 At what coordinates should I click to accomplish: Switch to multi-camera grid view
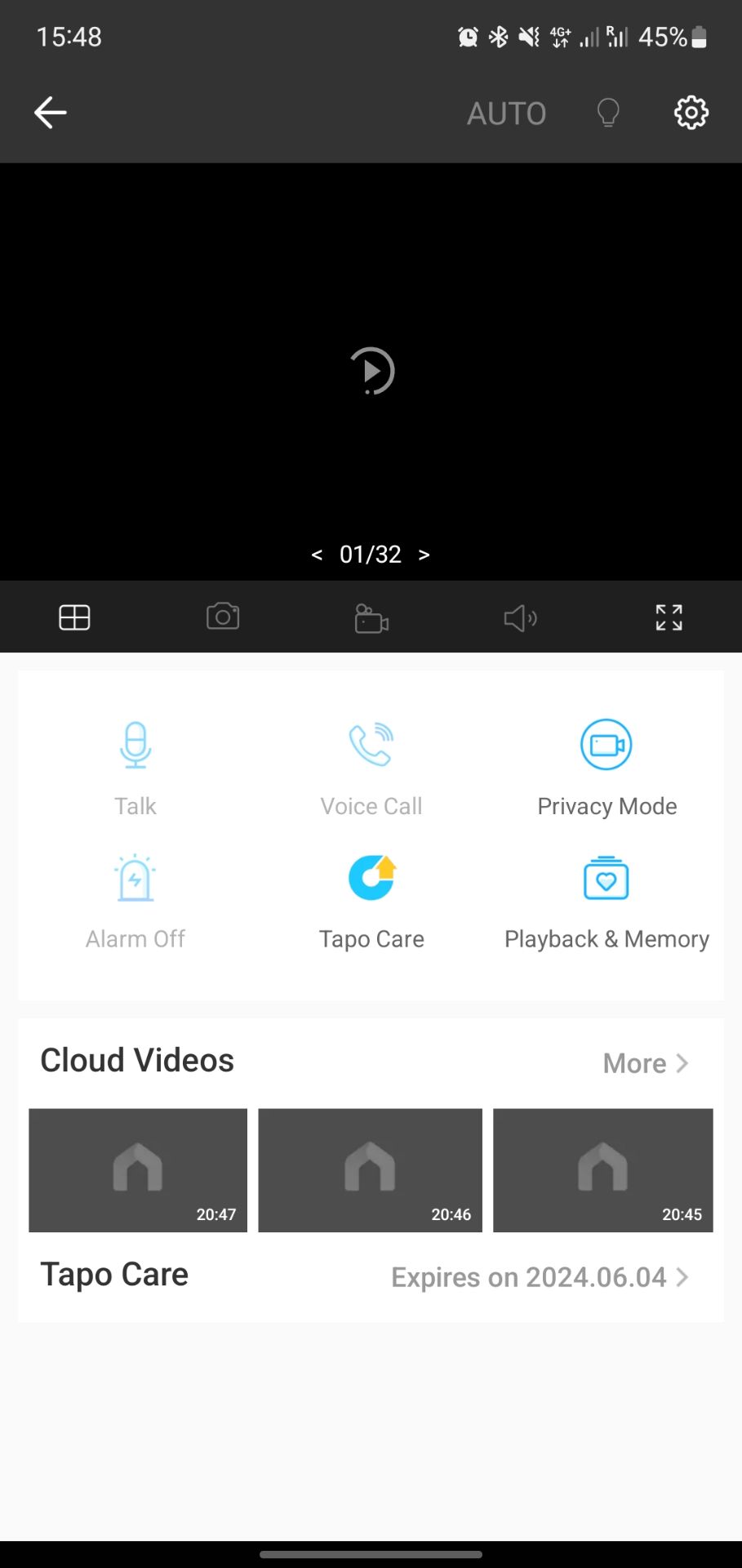[x=74, y=617]
